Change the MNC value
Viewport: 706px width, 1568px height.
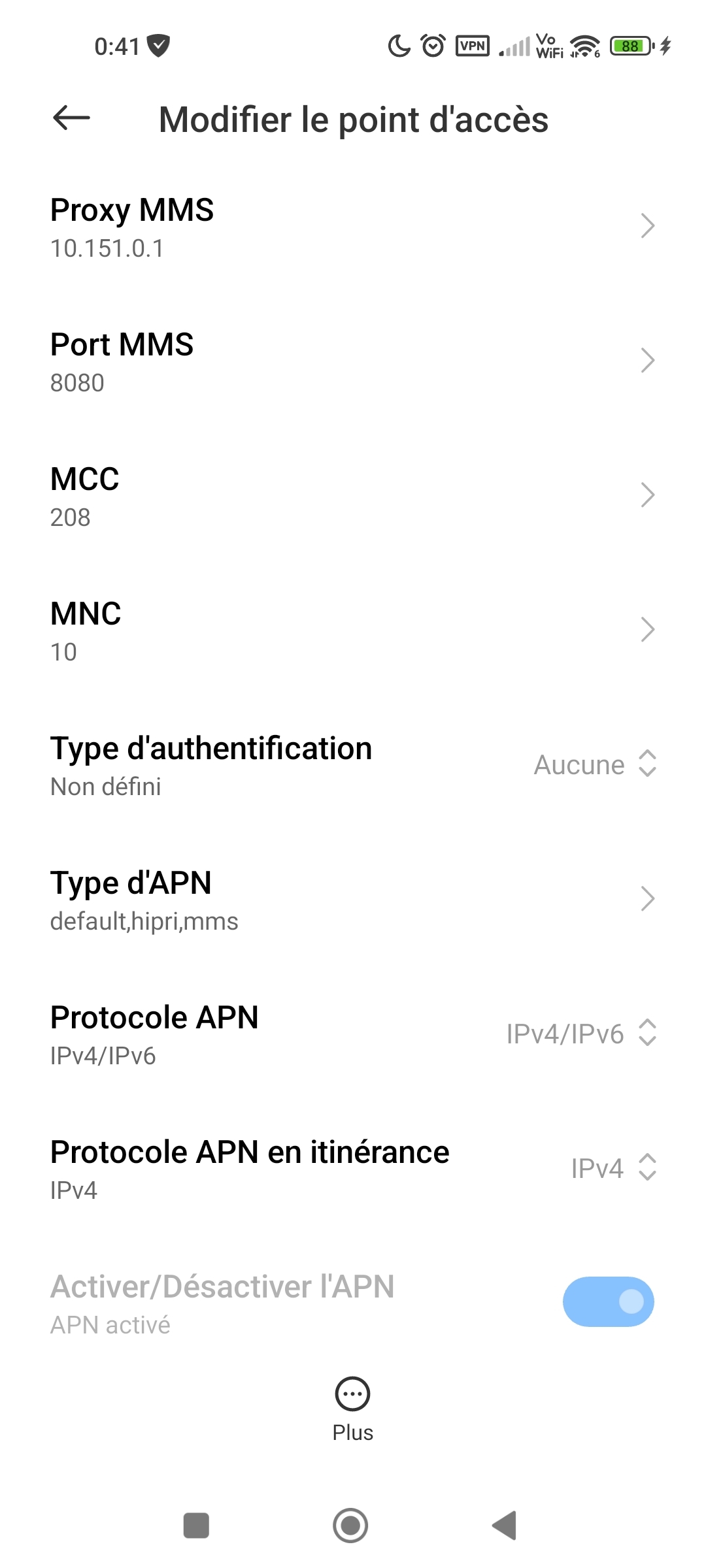pos(353,630)
